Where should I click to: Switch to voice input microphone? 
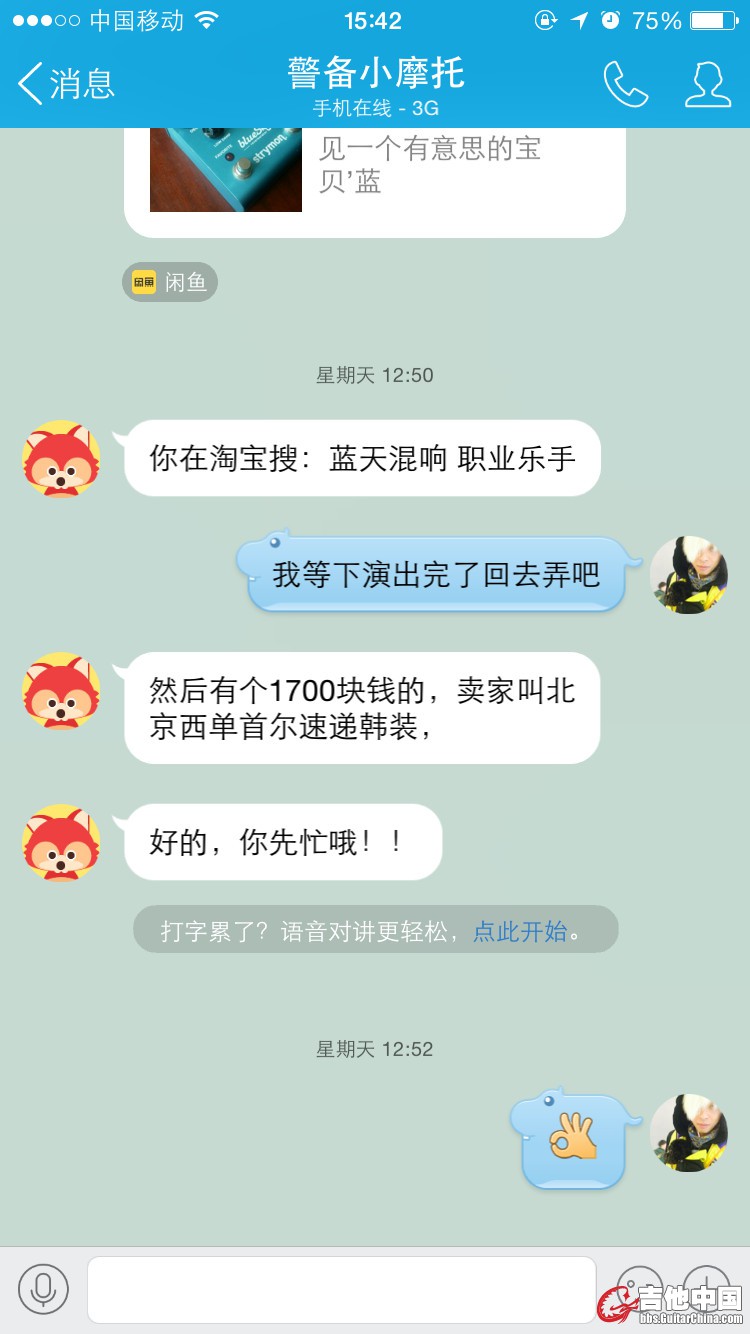(43, 1289)
